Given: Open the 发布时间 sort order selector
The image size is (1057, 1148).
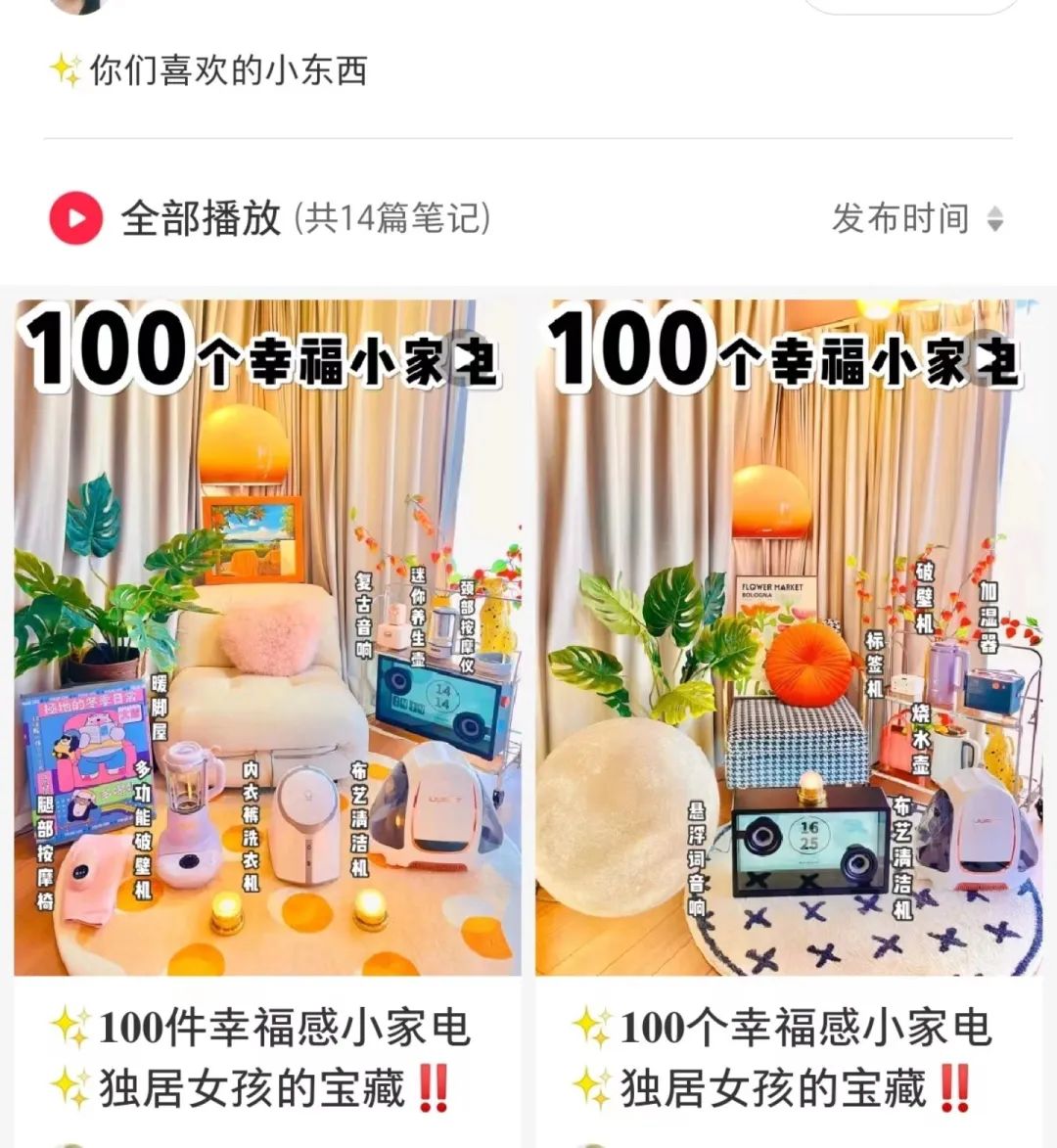Looking at the screenshot, I should click(917, 218).
